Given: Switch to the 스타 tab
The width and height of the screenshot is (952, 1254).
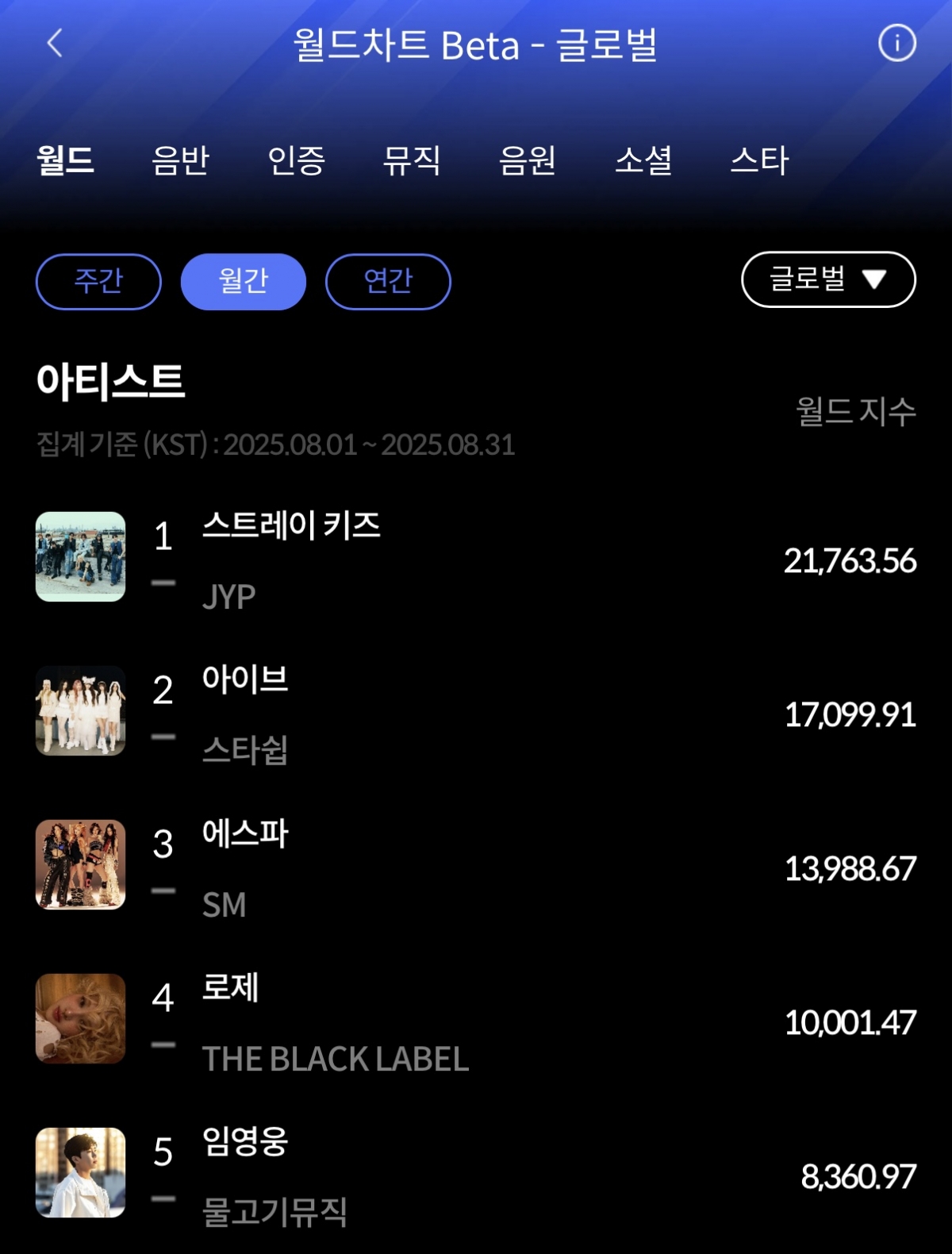Looking at the screenshot, I should (759, 160).
